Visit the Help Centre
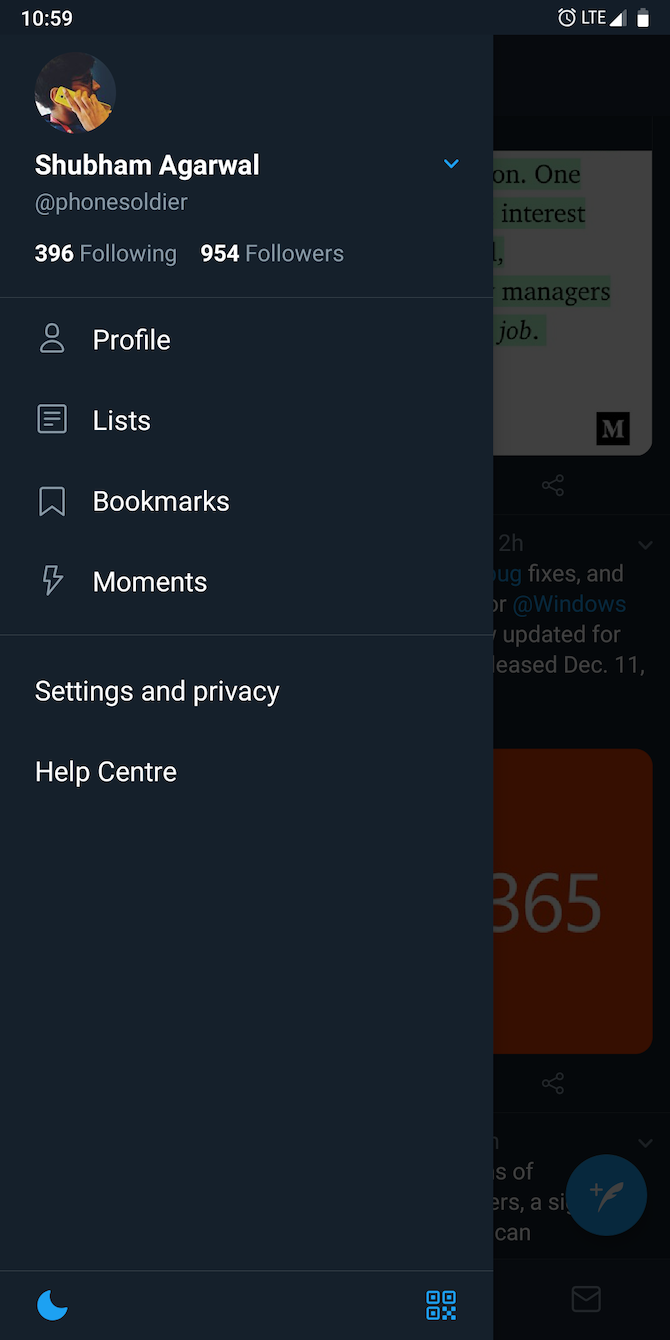Viewport: 670px width, 1340px height. [106, 772]
